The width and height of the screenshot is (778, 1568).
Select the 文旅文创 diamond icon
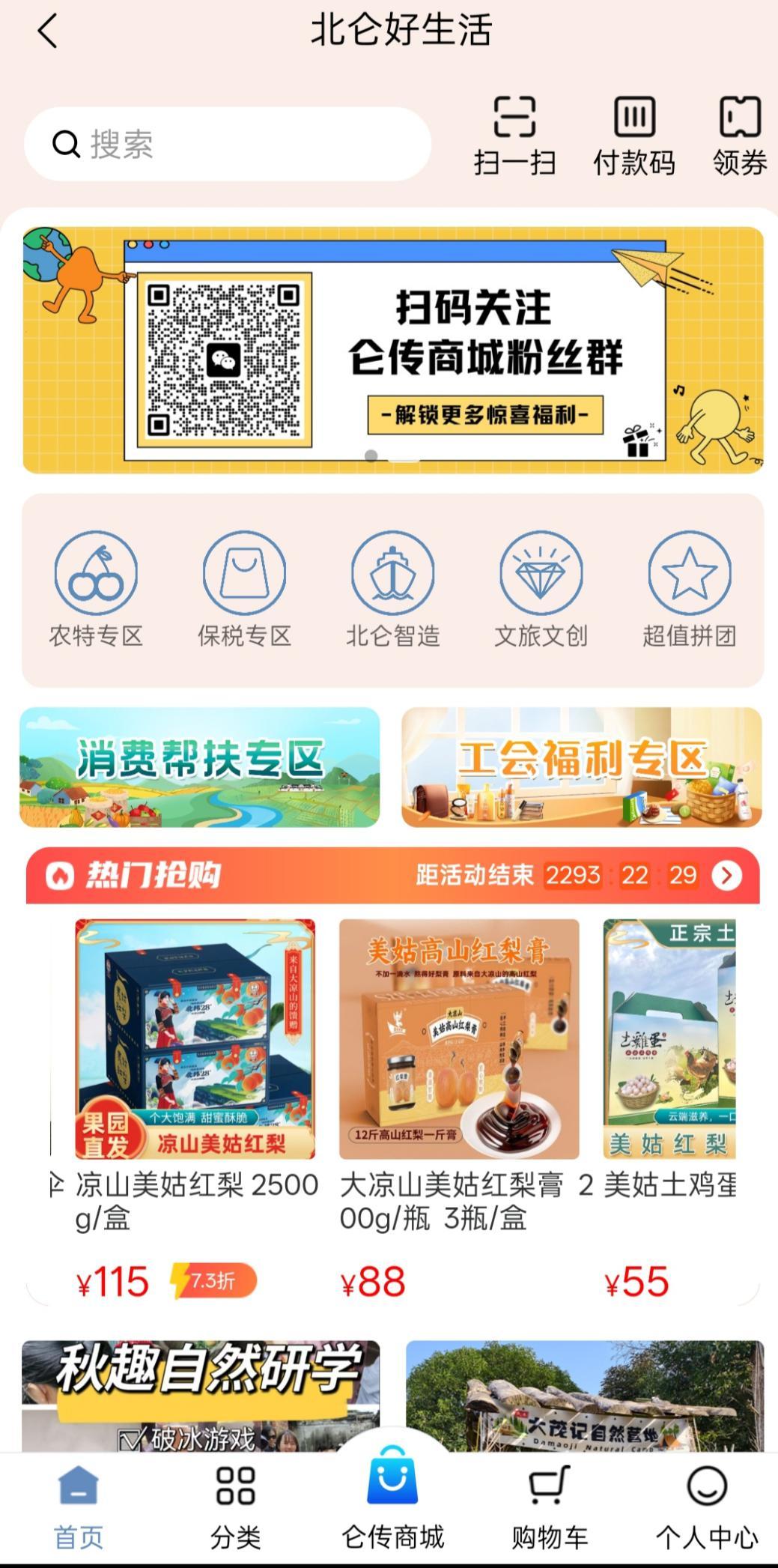tap(540, 573)
